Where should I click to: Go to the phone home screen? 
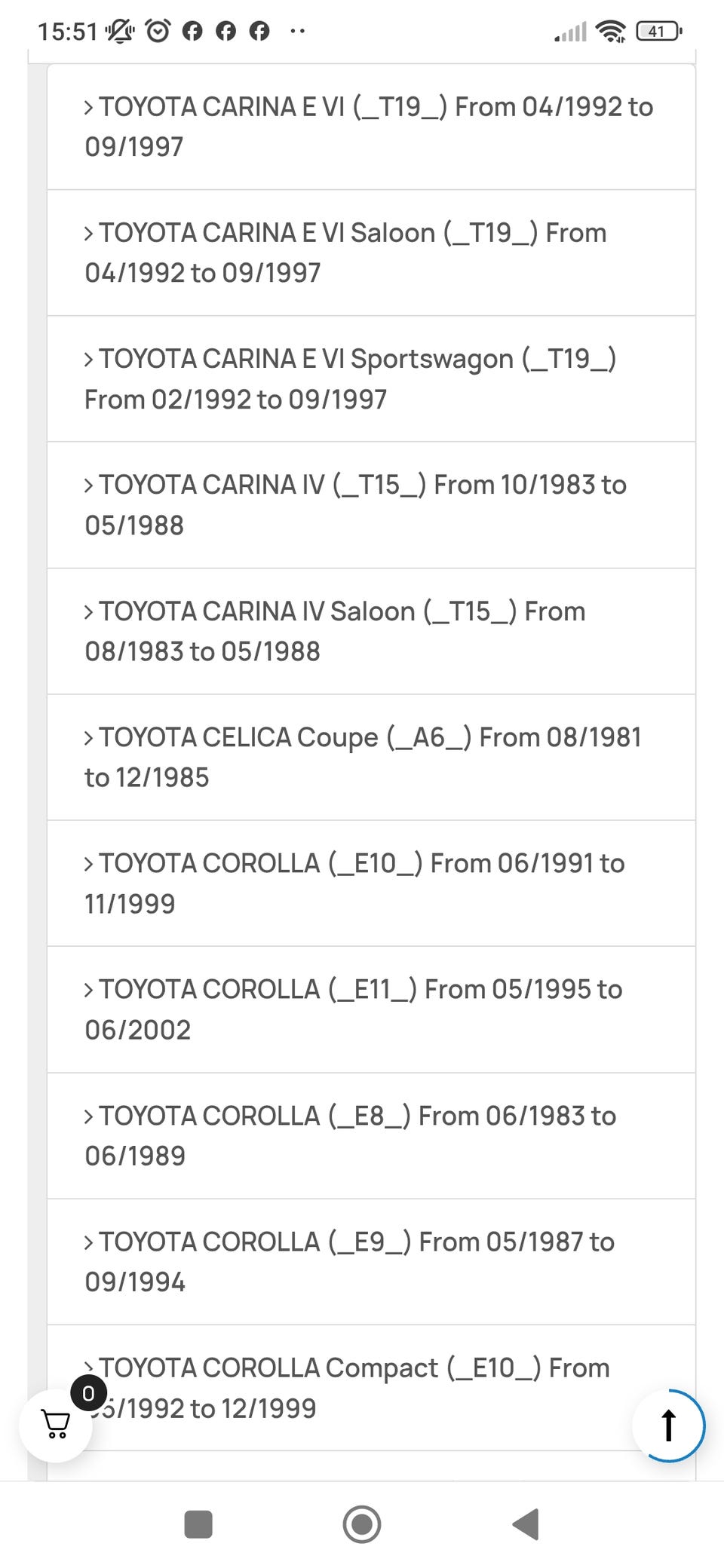point(362,1524)
